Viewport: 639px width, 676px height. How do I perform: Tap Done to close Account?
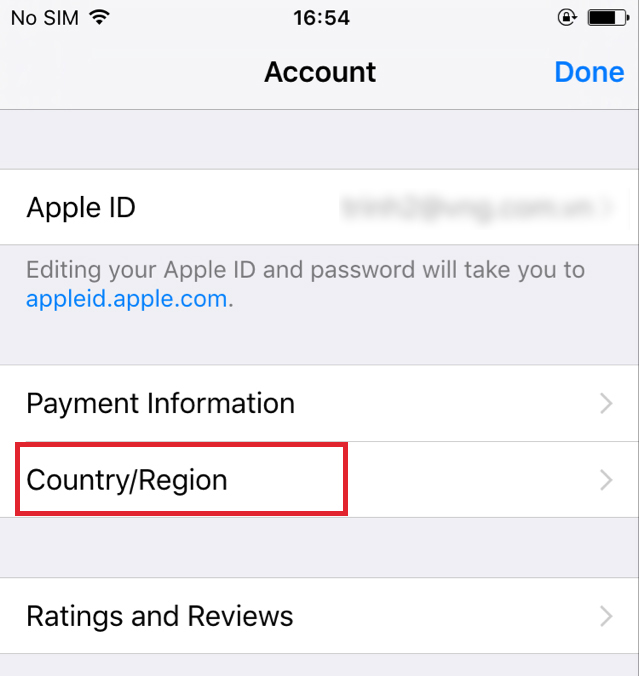coord(589,72)
